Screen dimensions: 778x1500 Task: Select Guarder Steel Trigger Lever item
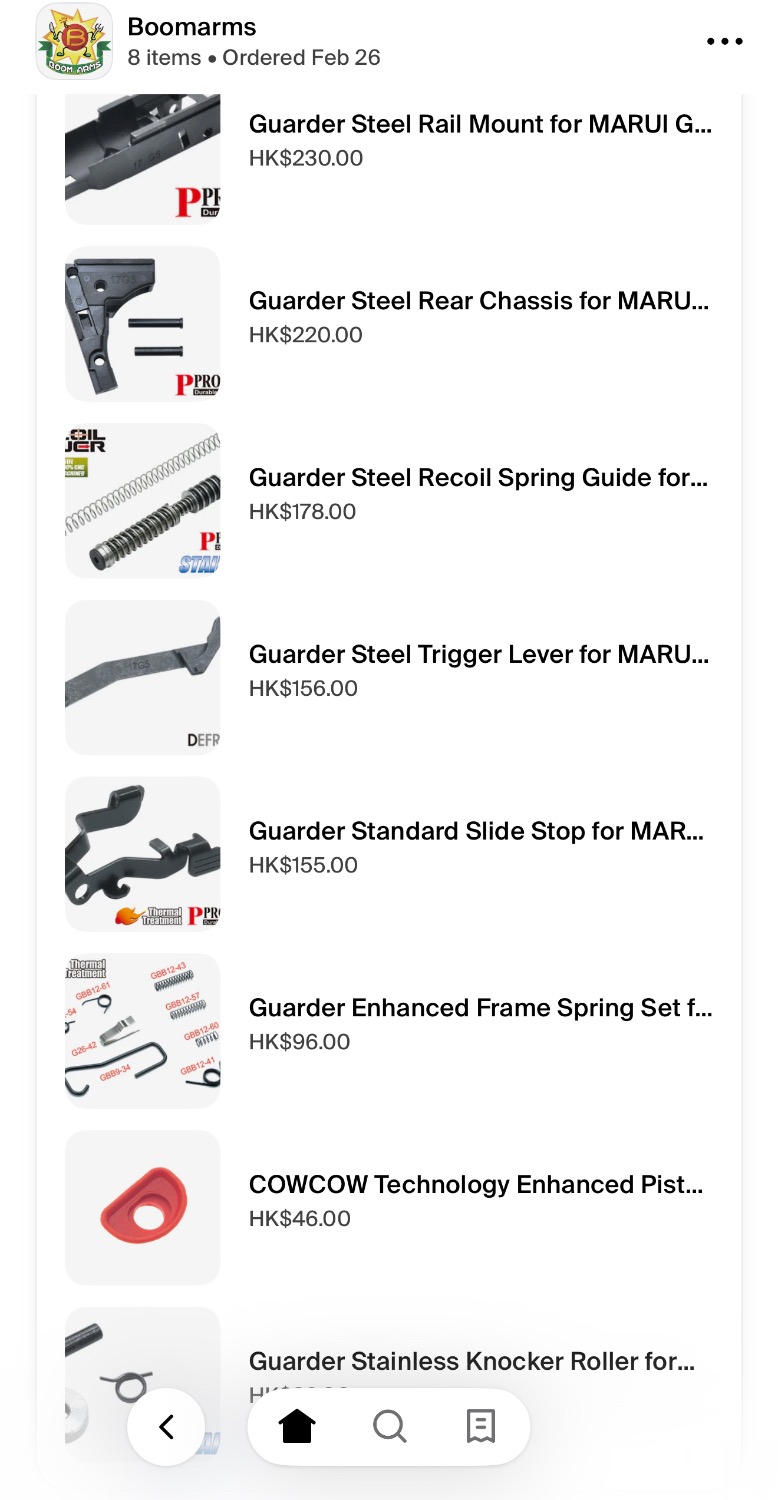click(x=479, y=655)
